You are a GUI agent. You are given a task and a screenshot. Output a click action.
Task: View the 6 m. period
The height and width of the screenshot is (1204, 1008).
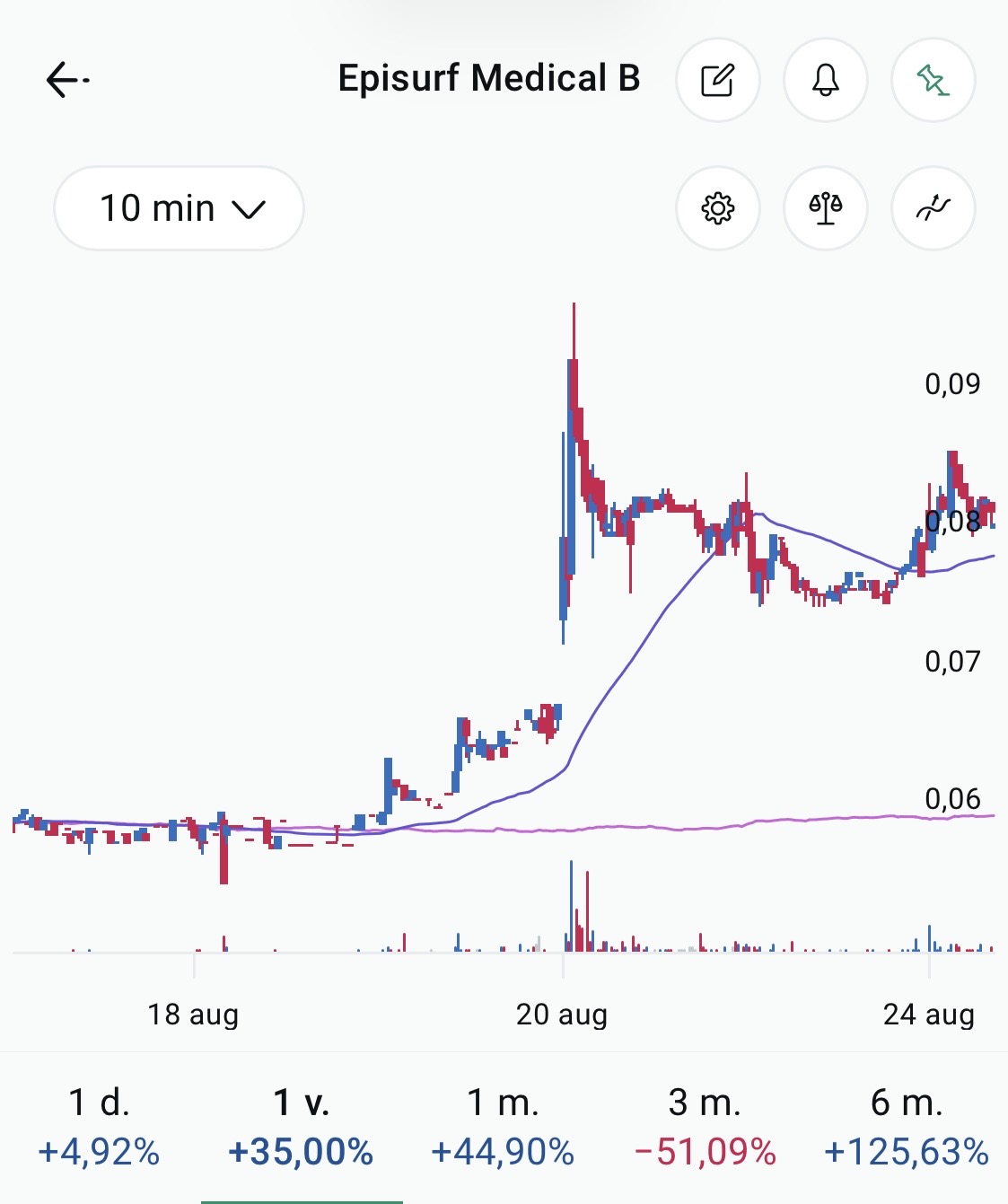[x=907, y=1127]
